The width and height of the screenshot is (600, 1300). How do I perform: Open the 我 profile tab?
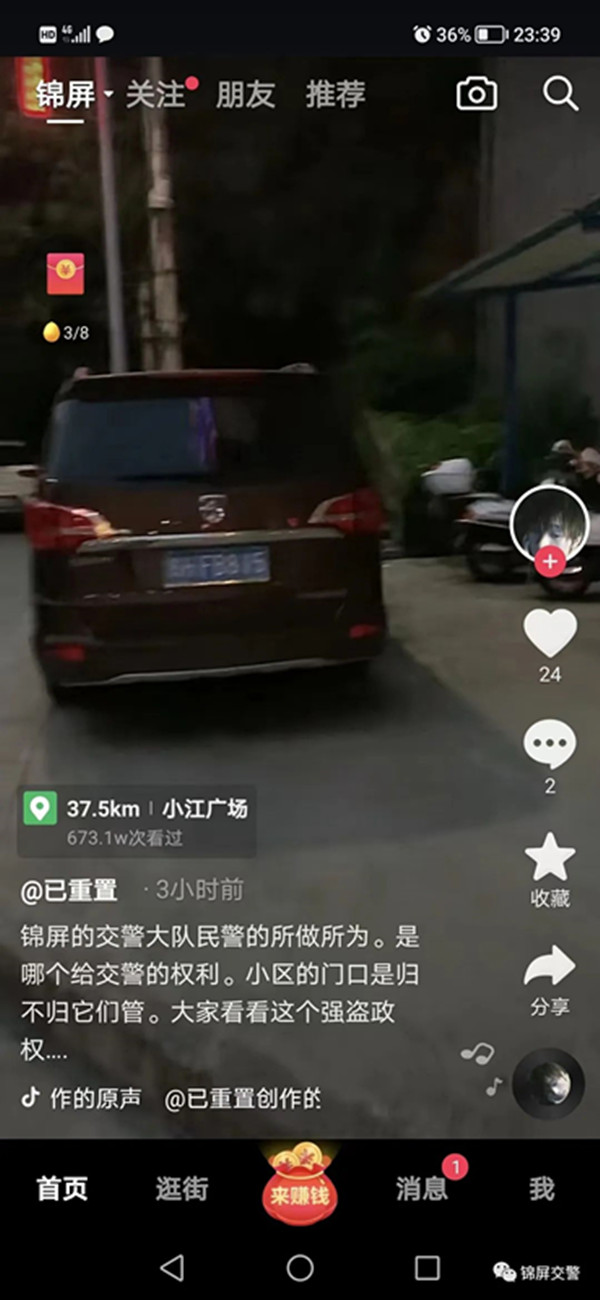tap(542, 1188)
